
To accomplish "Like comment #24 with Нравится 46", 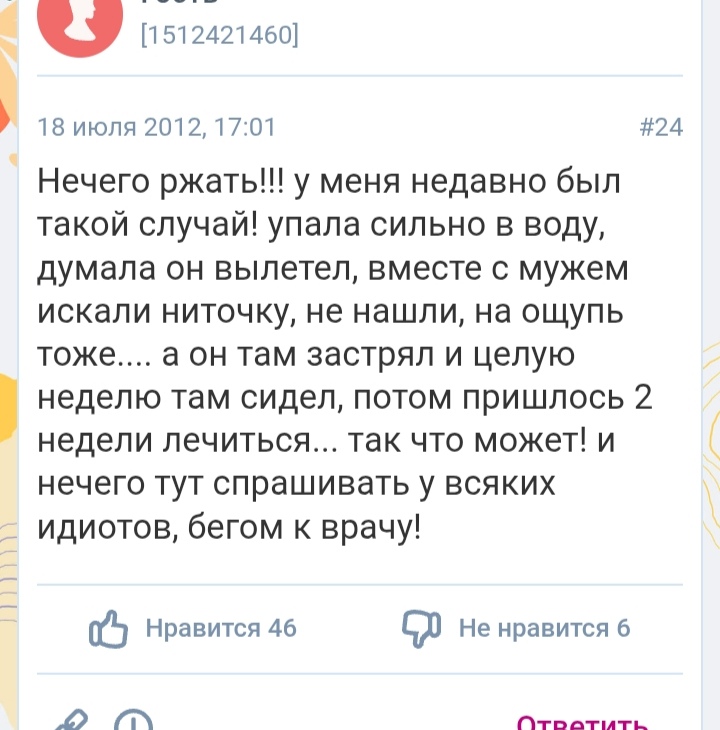I will [195, 628].
